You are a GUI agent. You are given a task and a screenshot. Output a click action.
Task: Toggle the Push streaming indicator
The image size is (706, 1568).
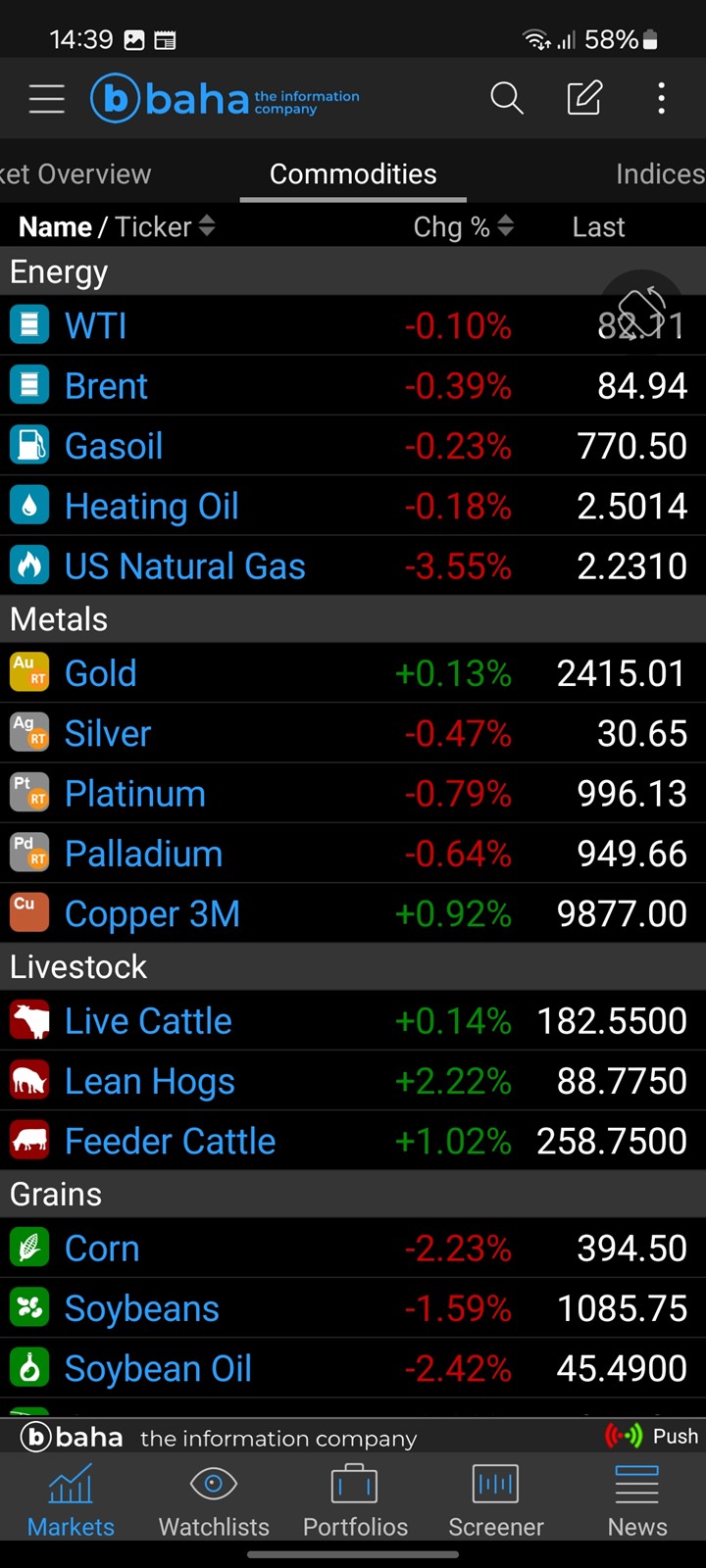pyautogui.click(x=652, y=1437)
